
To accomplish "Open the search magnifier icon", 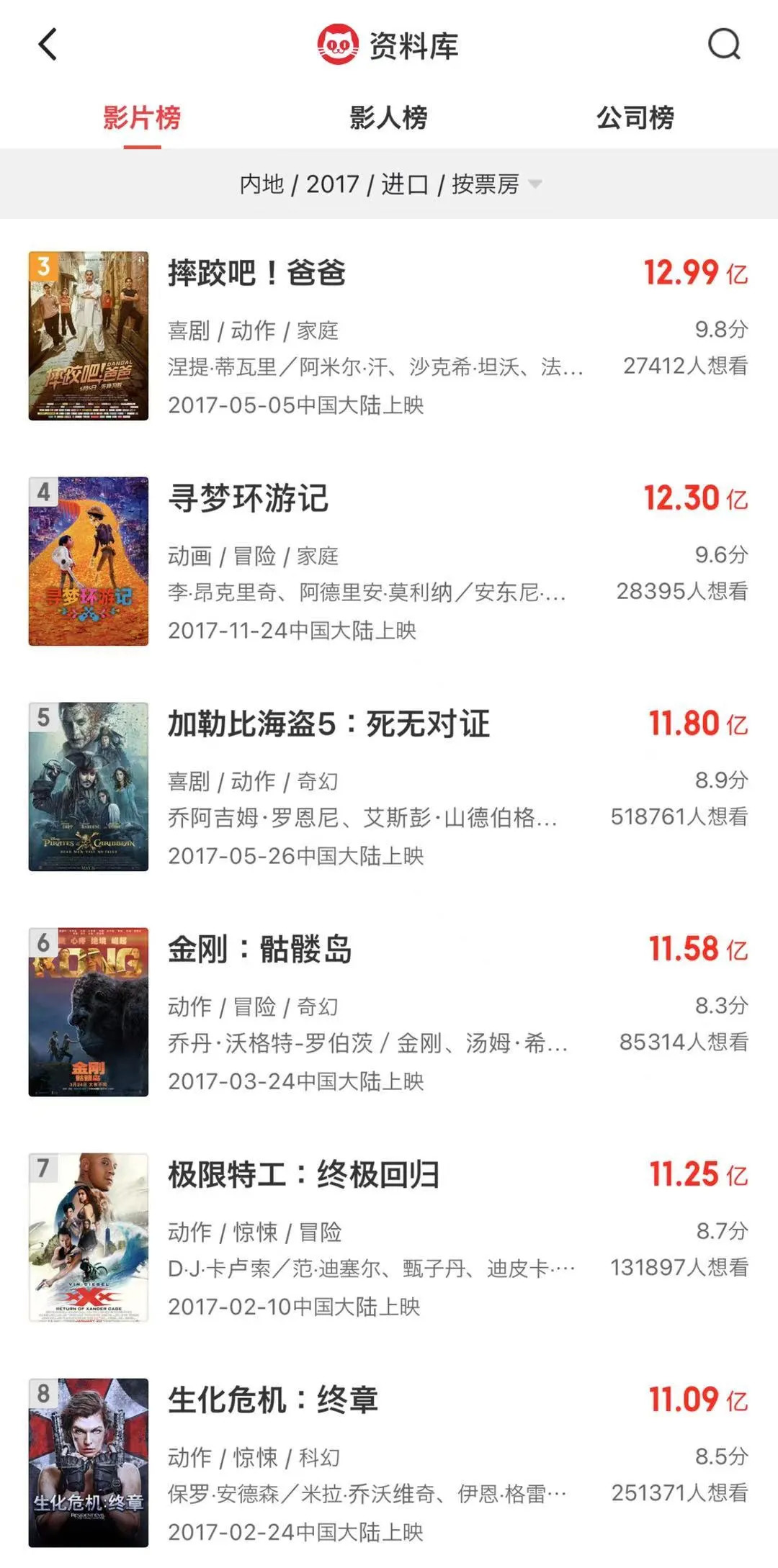I will pos(723,45).
